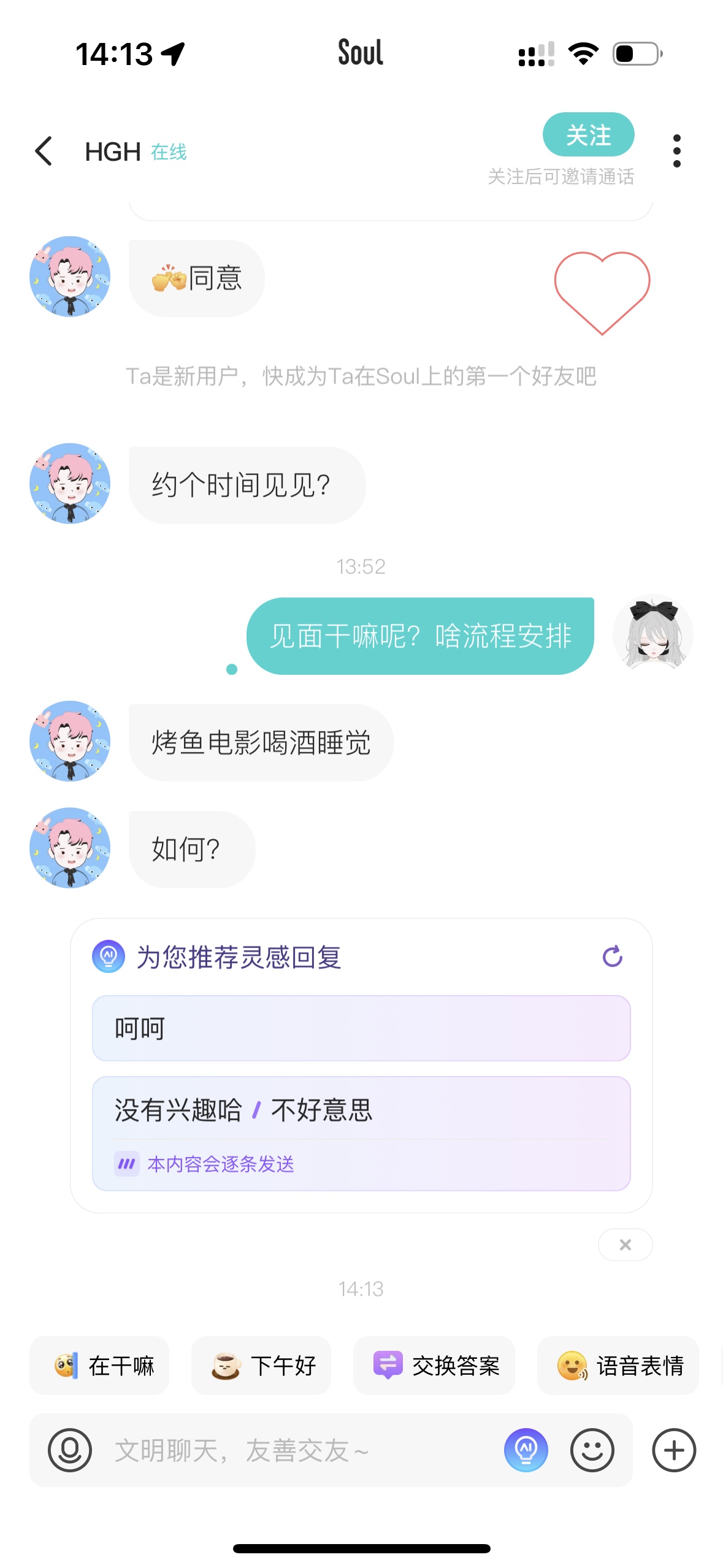This screenshot has height=1568, width=723.
Task: Tap the 在干嘛 quick phrase chip
Action: 99,1366
